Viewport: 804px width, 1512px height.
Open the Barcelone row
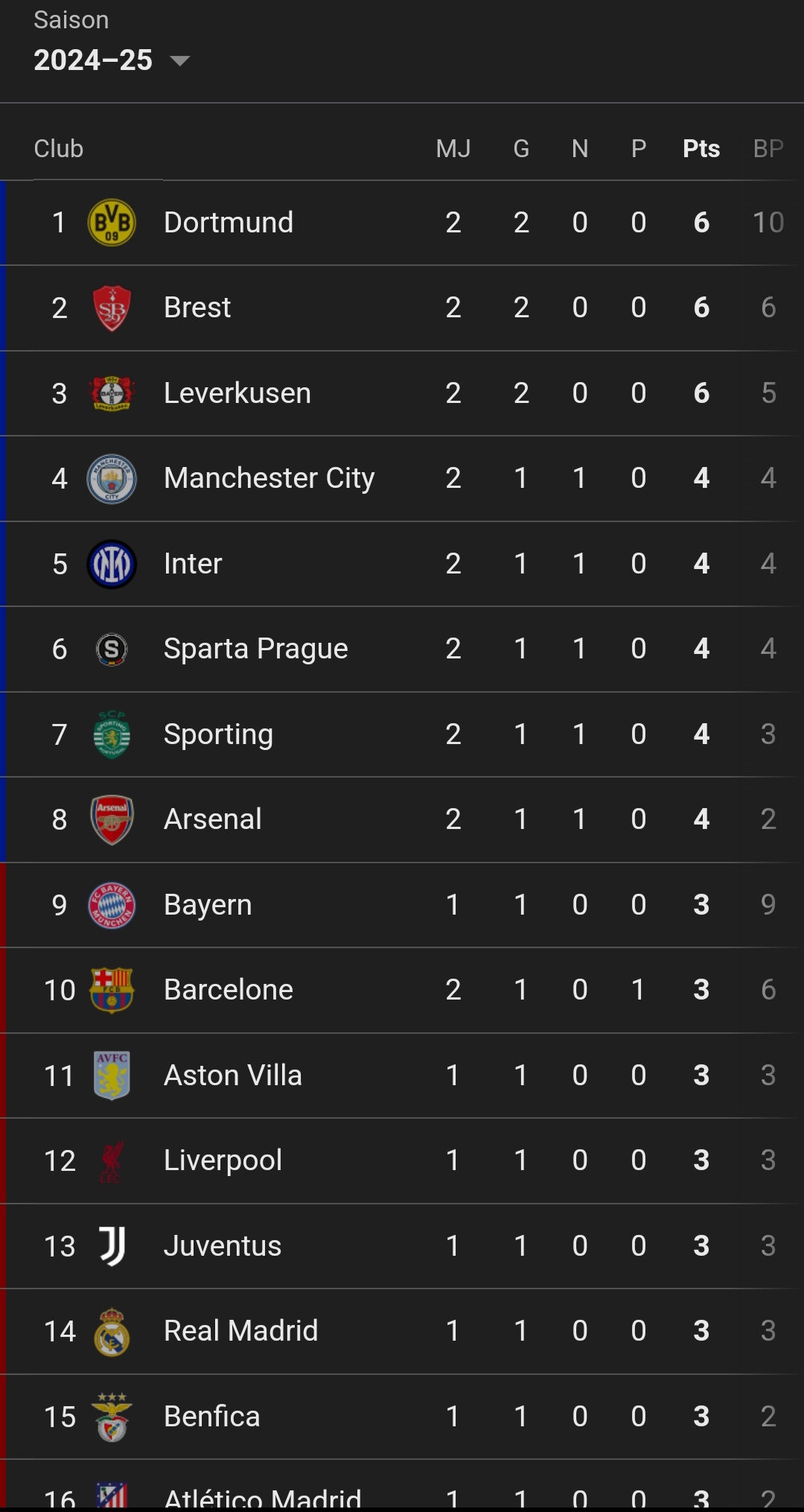coord(402,991)
